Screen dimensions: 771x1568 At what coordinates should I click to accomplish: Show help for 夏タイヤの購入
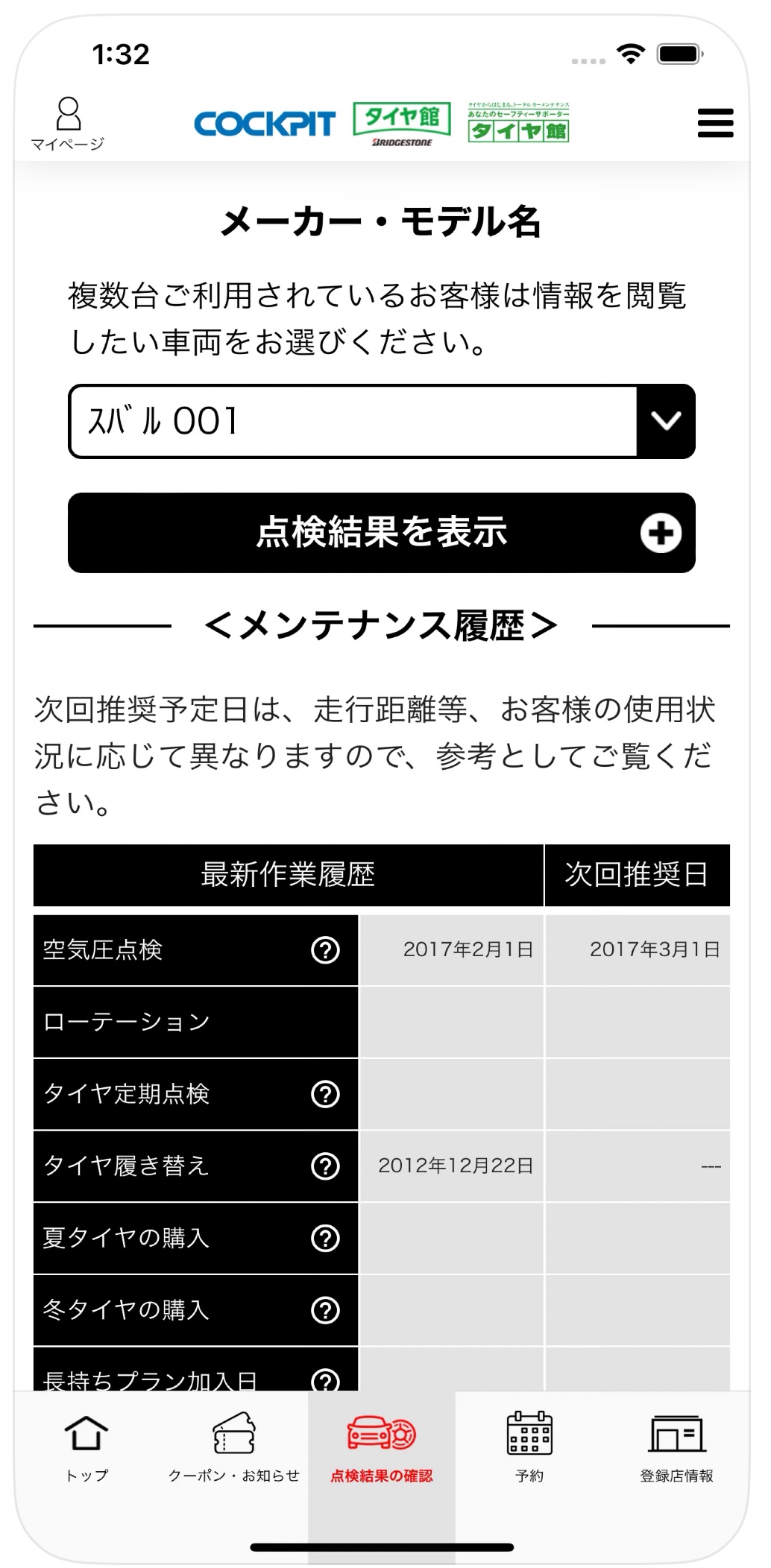pyautogui.click(x=325, y=1239)
